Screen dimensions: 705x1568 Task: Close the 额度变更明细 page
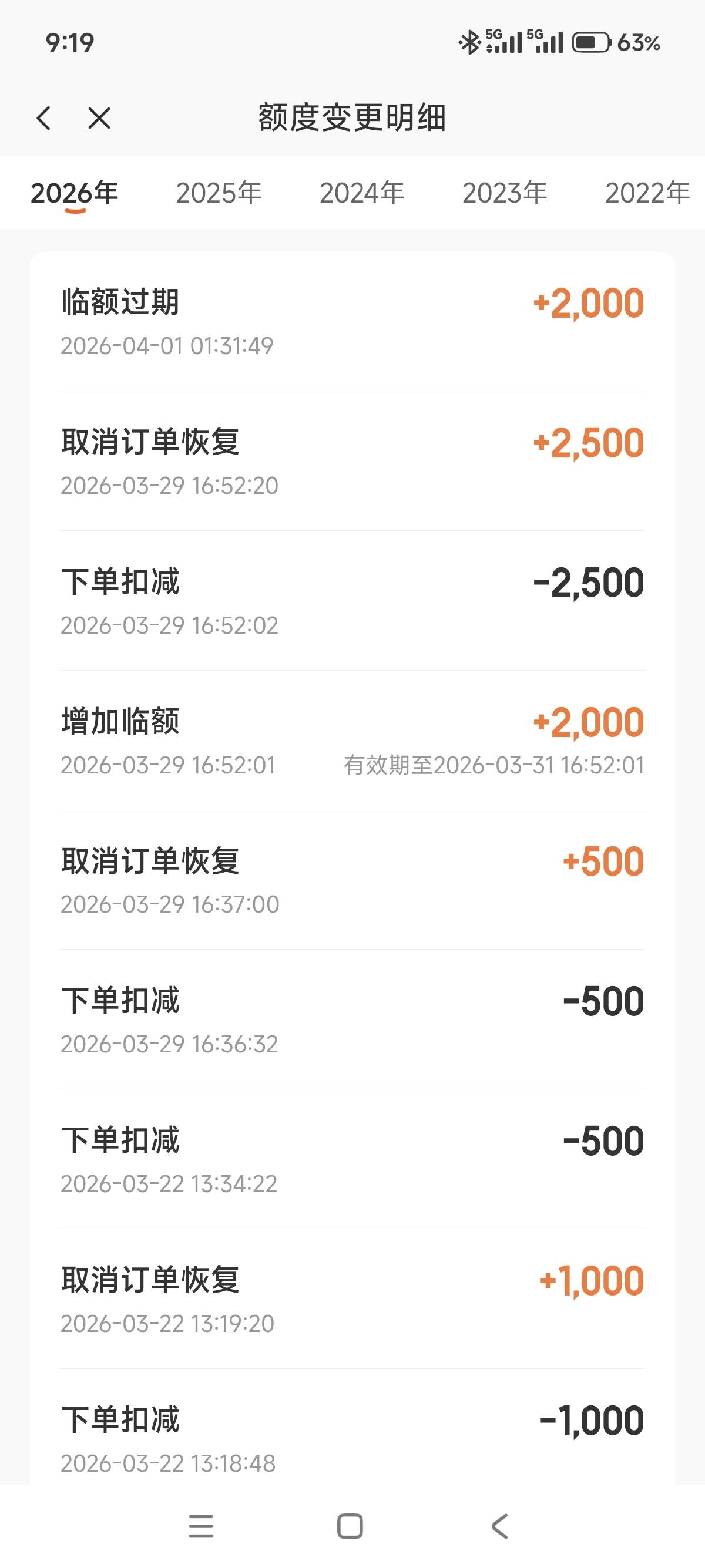(99, 118)
